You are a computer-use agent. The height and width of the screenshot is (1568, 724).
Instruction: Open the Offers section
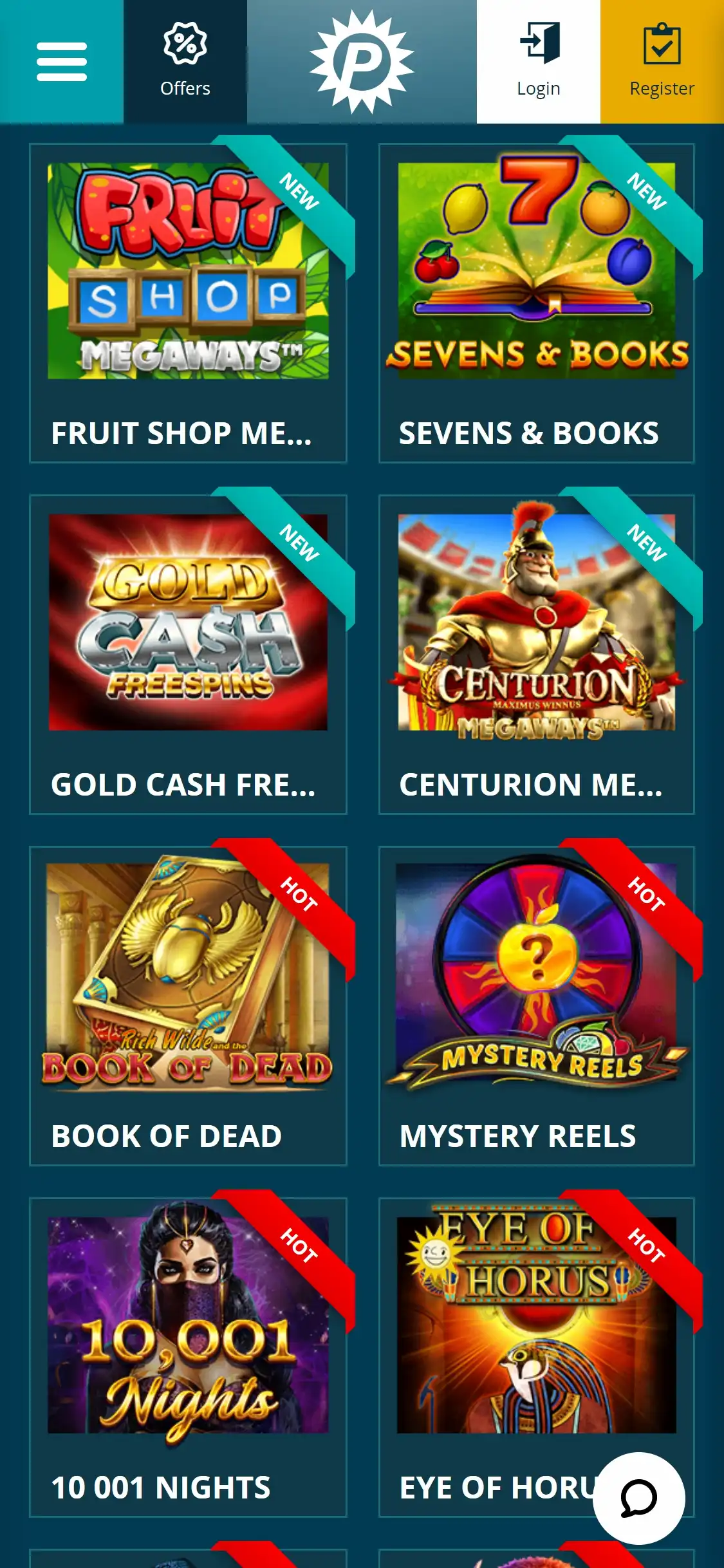tap(185, 62)
